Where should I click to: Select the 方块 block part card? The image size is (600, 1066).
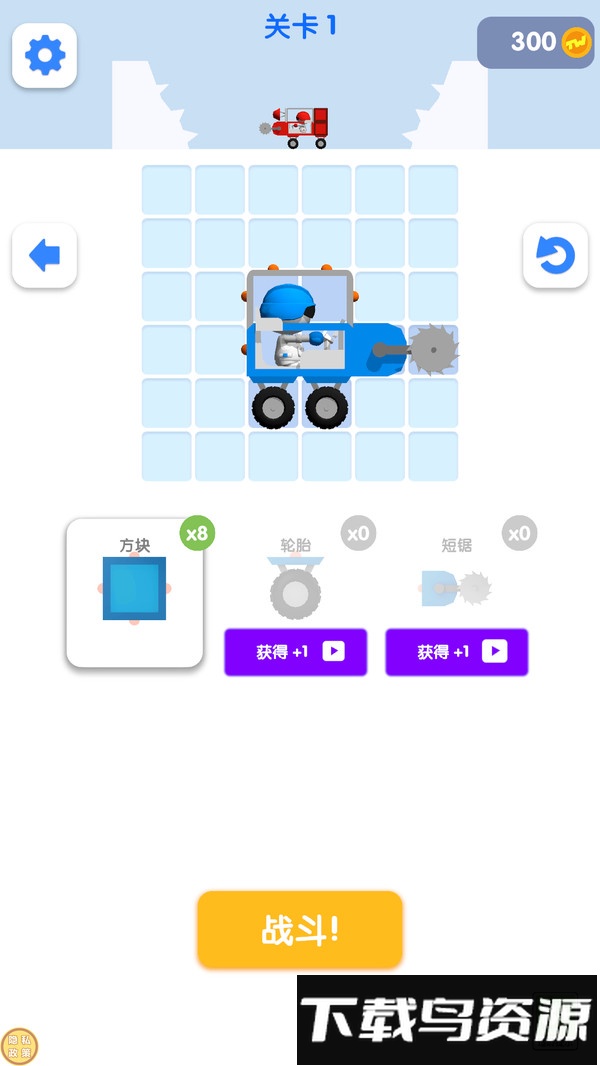tap(135, 592)
